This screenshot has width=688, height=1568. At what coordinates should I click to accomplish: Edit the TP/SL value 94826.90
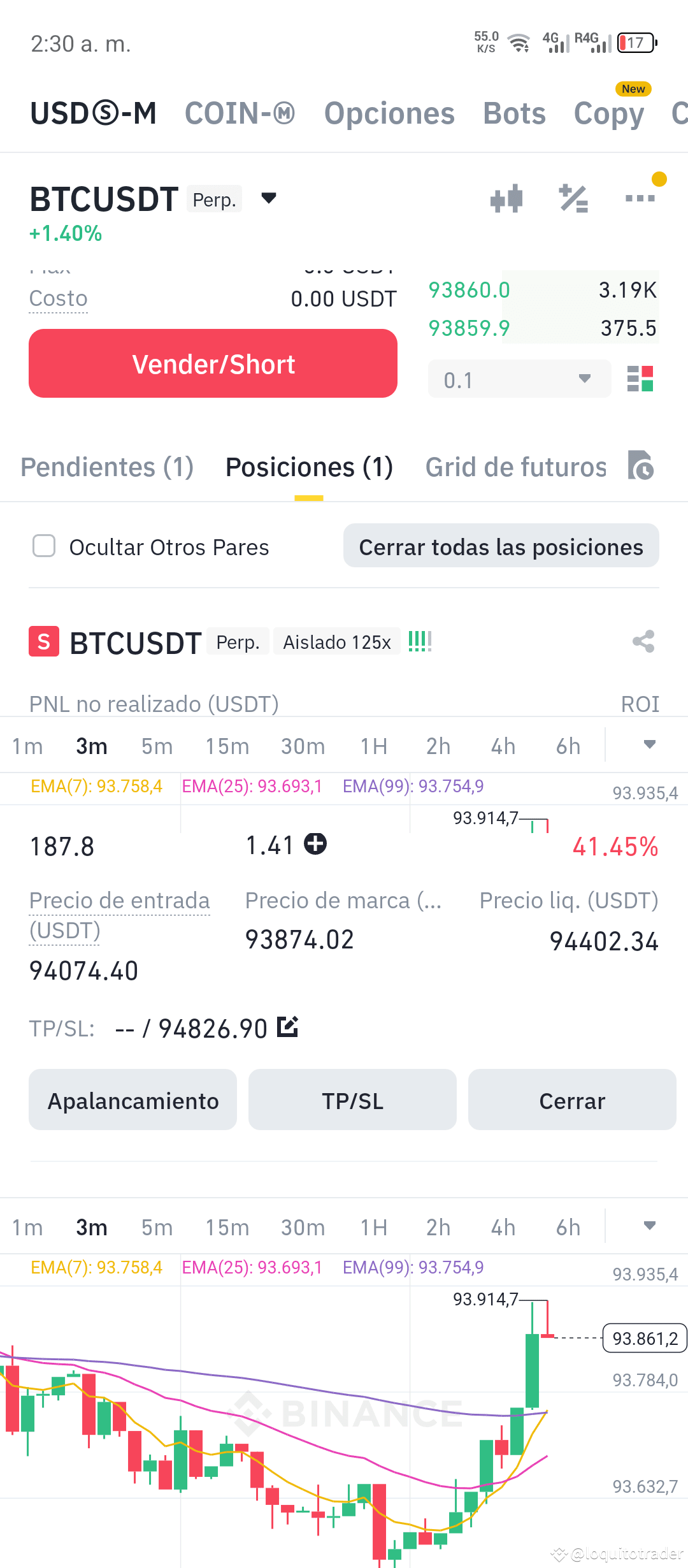[287, 1027]
